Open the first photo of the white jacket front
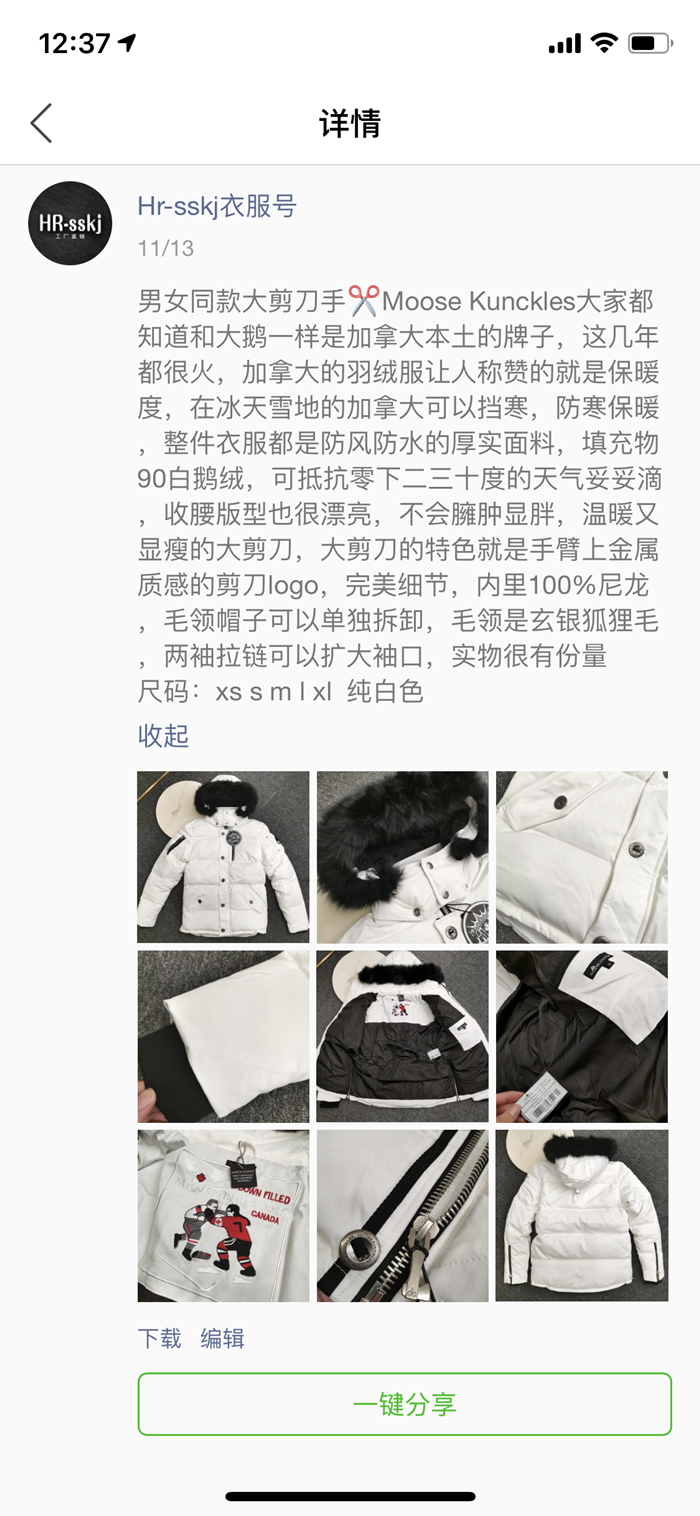The height and width of the screenshot is (1516, 700). point(223,857)
